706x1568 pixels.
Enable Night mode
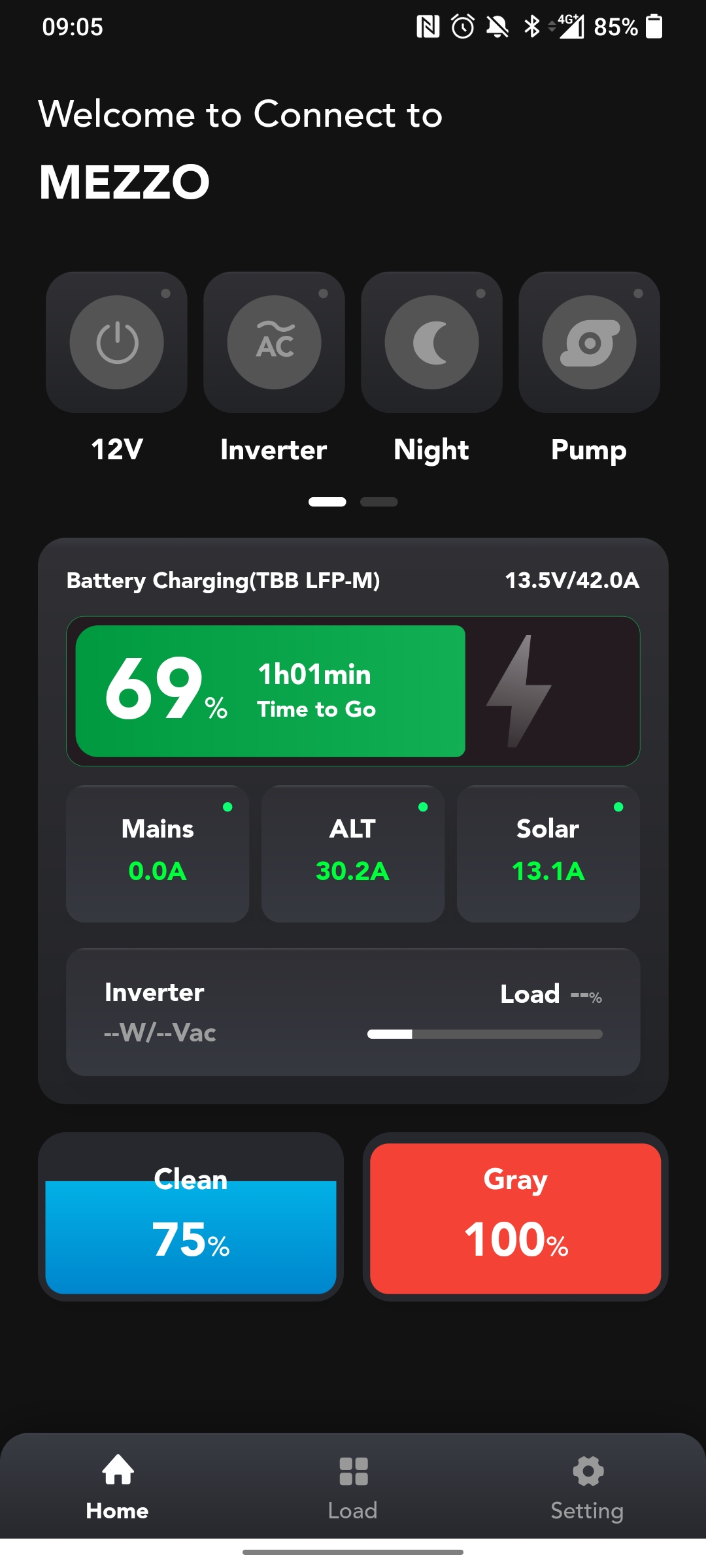[431, 342]
